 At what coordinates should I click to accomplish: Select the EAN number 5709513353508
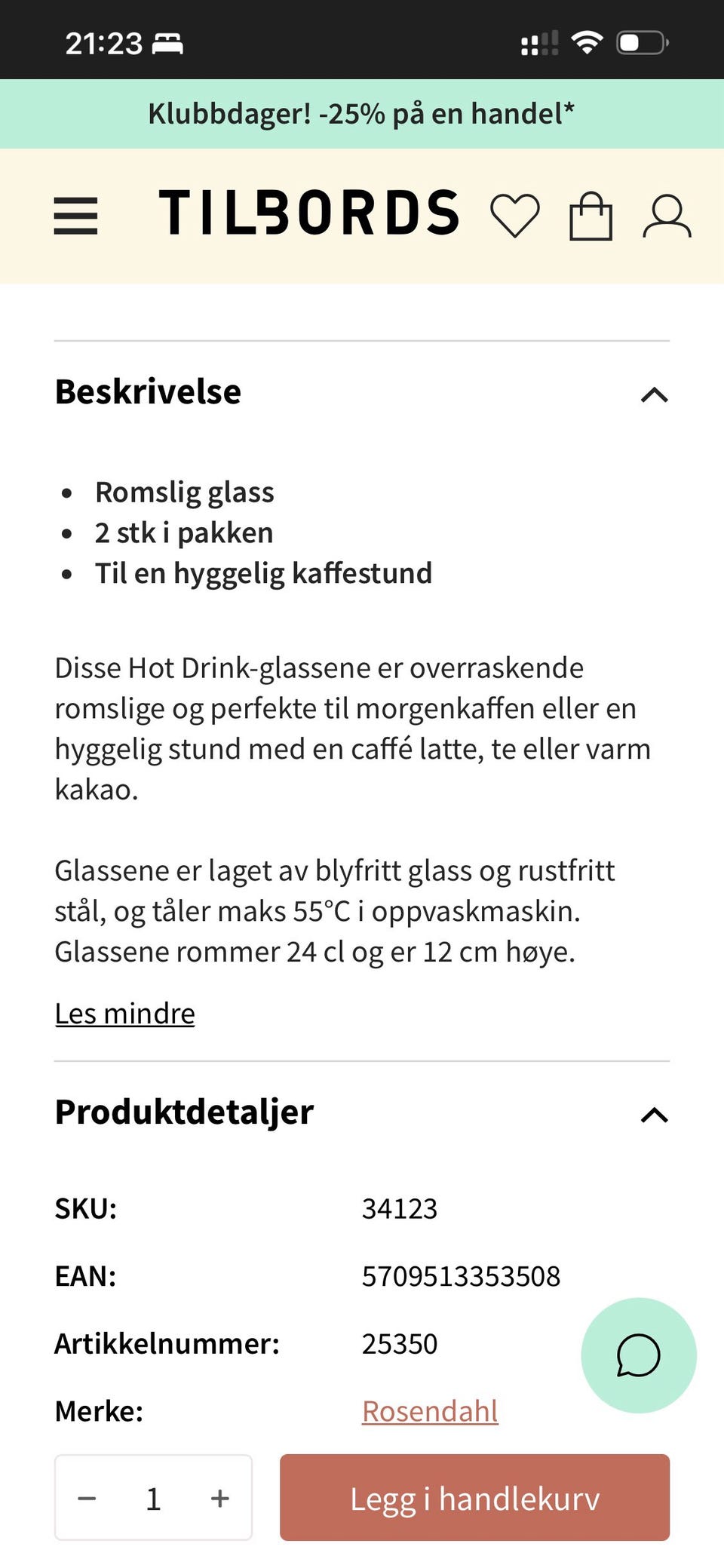461,1275
